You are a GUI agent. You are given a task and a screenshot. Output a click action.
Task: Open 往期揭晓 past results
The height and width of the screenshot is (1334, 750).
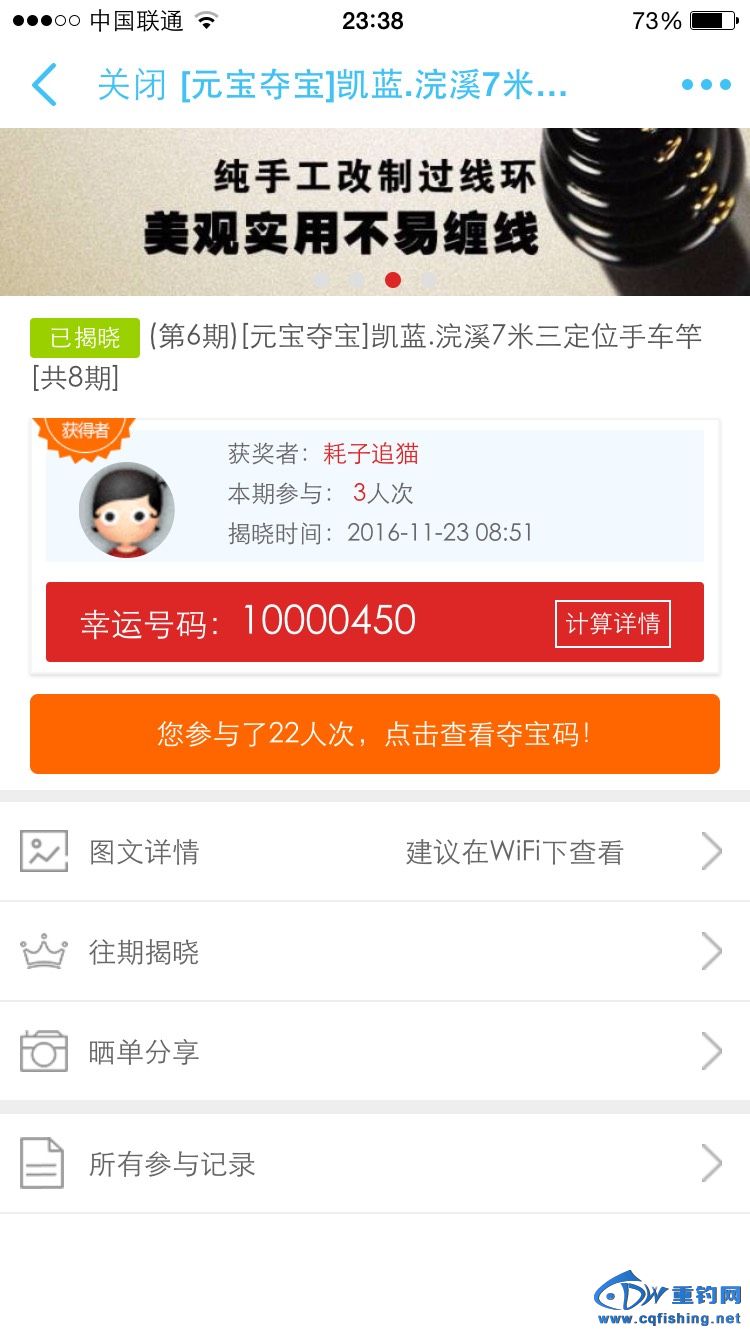[375, 952]
